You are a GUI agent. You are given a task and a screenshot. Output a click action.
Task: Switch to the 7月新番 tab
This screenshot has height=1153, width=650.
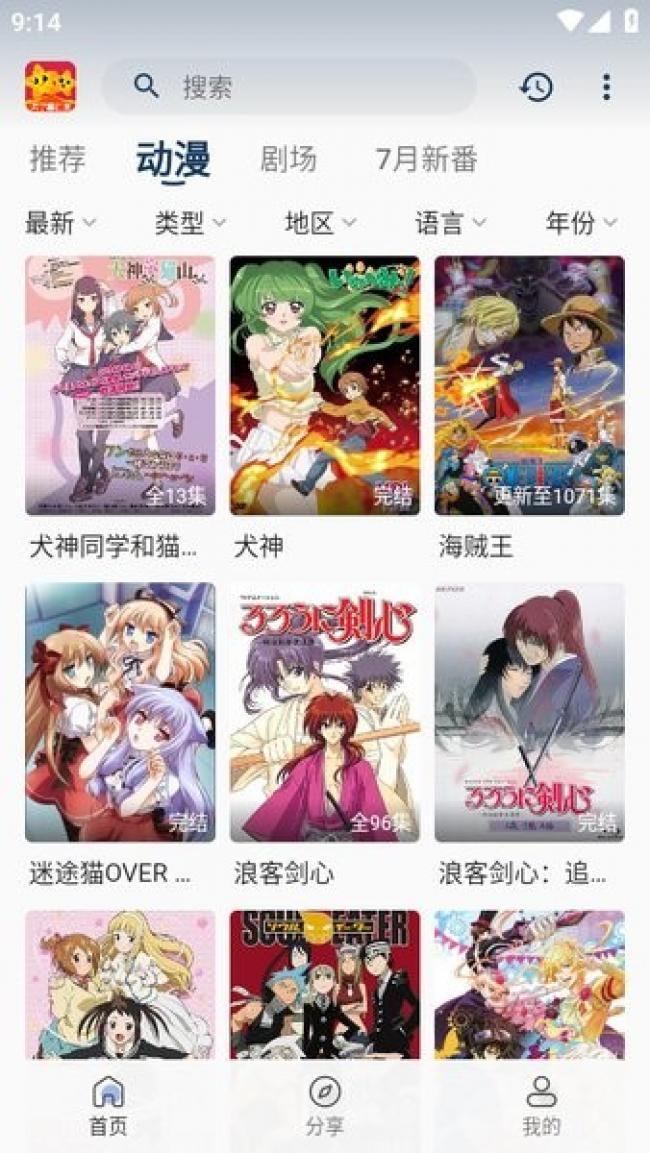pyautogui.click(x=426, y=159)
